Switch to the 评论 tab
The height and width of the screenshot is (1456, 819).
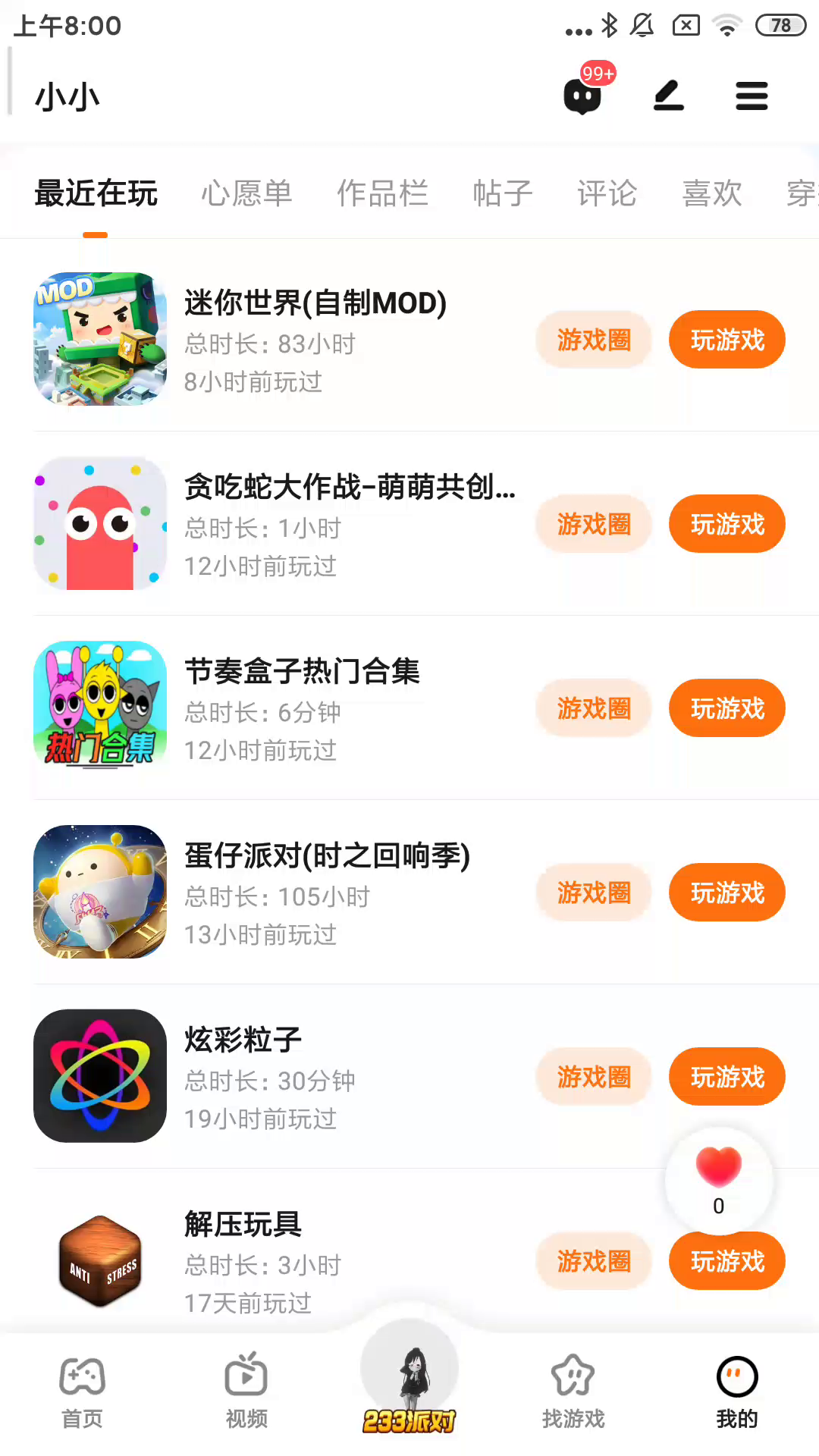point(607,193)
